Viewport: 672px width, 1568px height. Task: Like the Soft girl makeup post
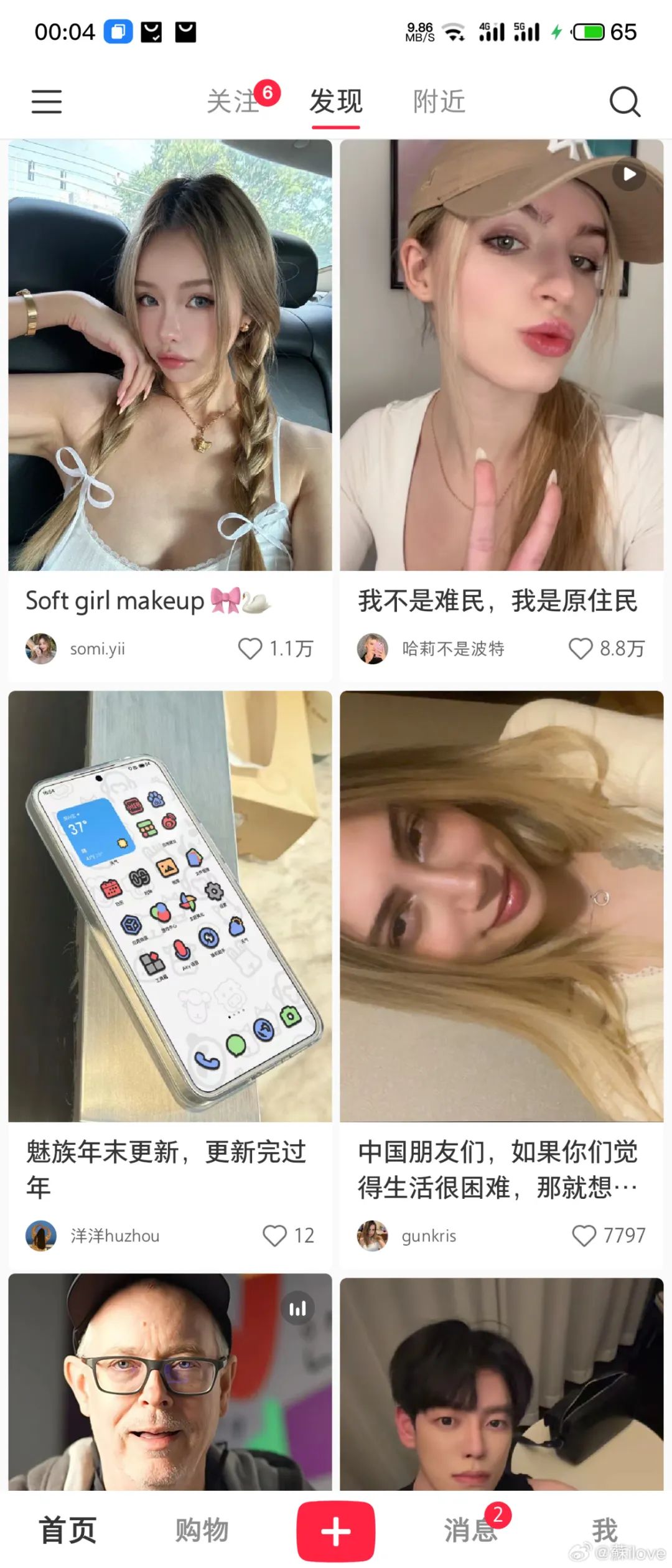[251, 649]
